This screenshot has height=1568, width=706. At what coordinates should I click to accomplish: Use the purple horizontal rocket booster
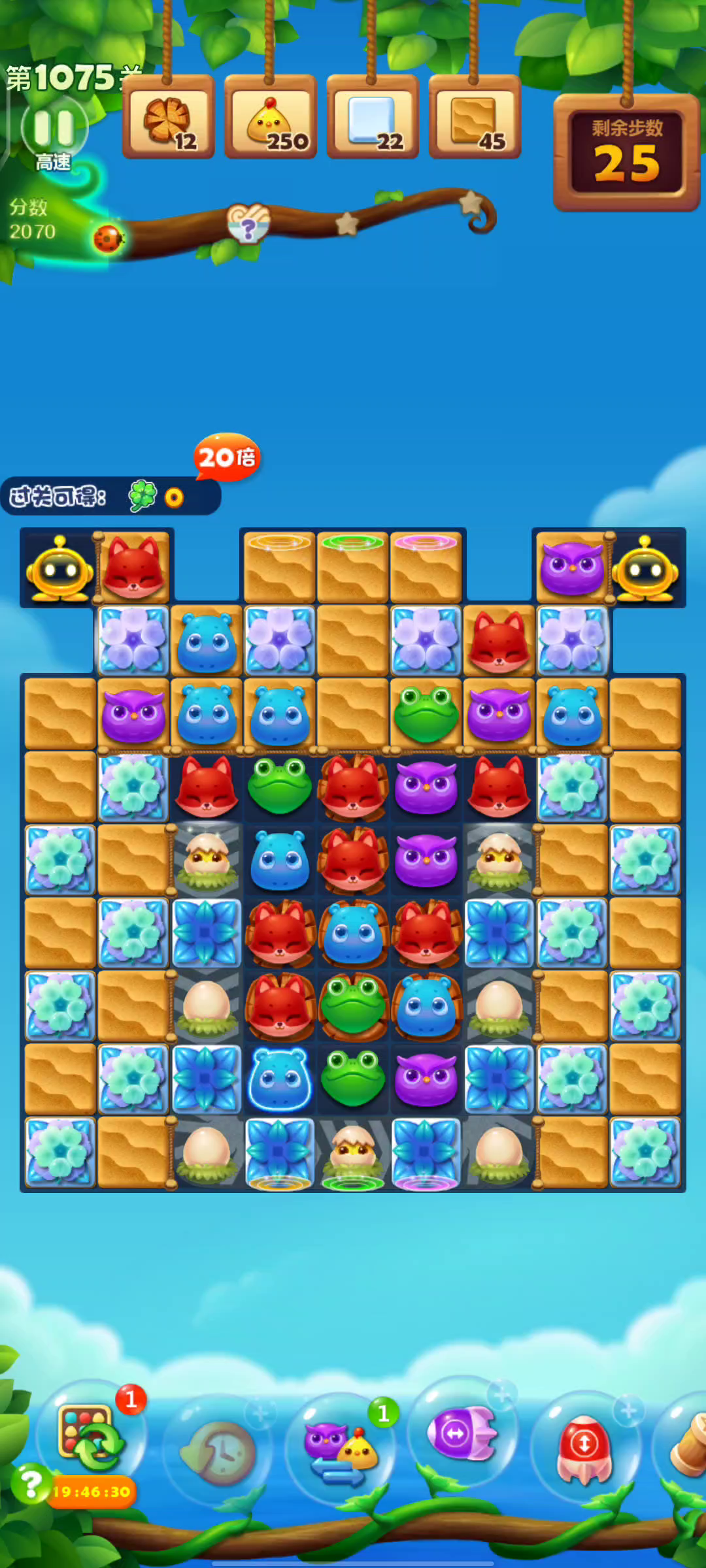(463, 1433)
